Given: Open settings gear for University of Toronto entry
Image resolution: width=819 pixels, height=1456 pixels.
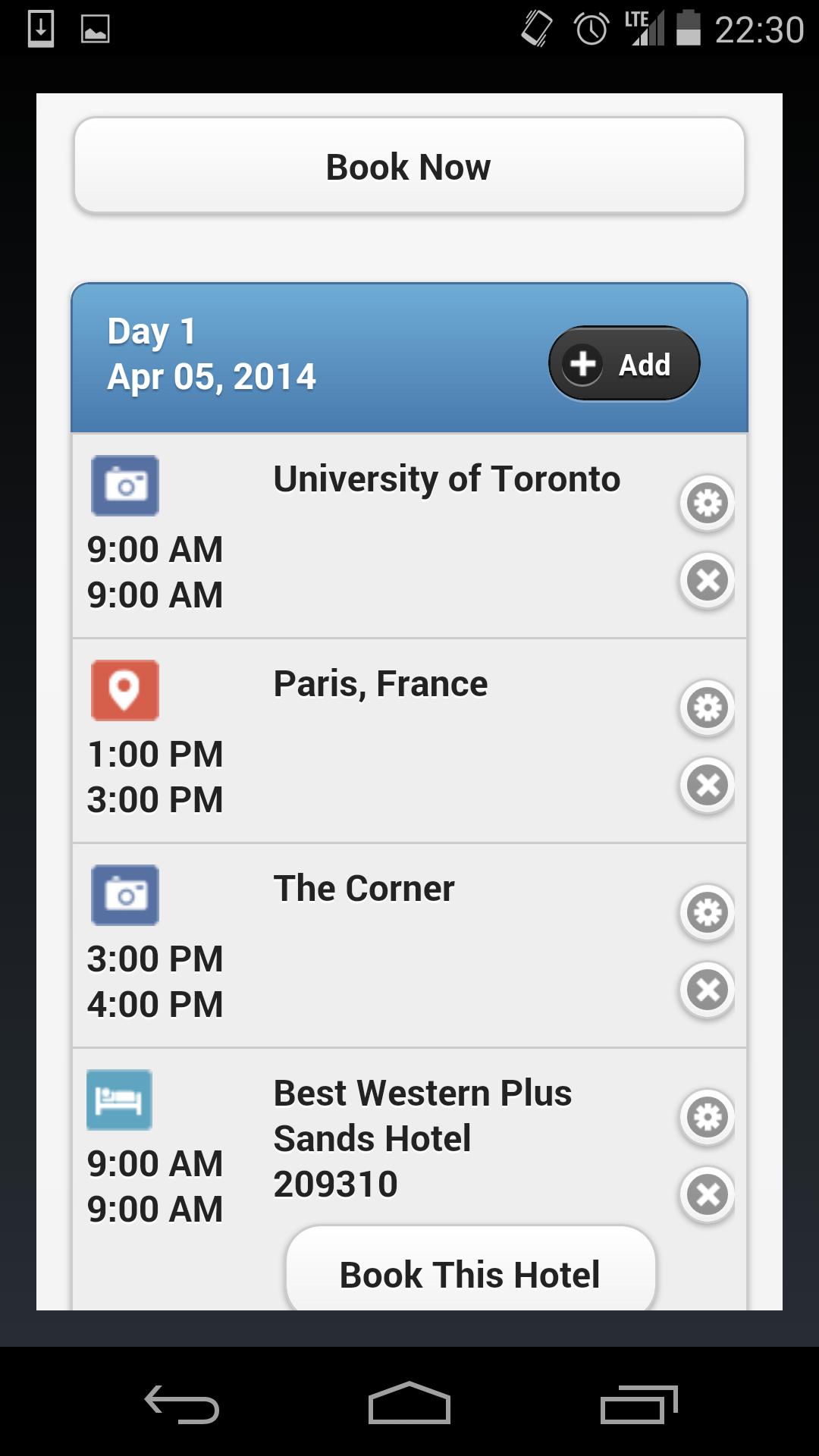Looking at the screenshot, I should [x=707, y=503].
